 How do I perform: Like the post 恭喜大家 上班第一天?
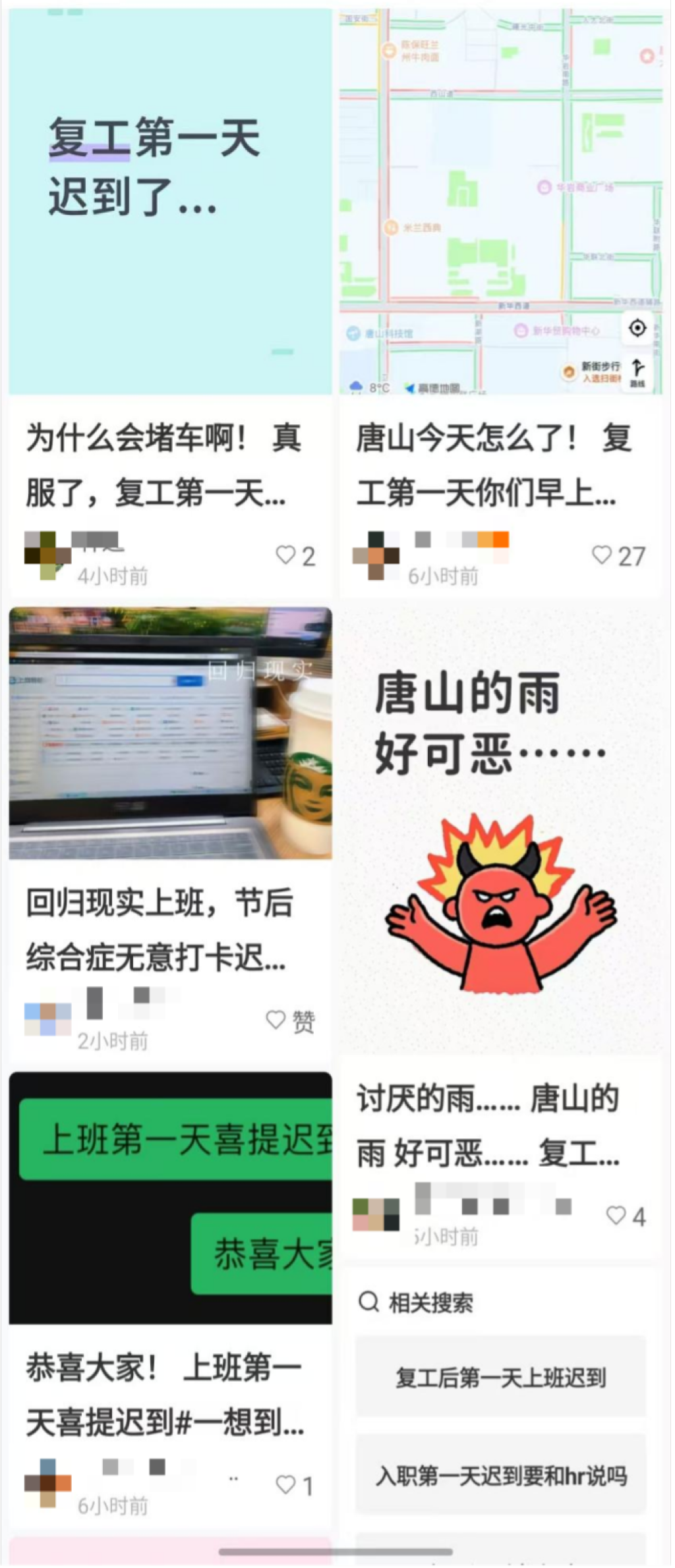[x=286, y=1485]
